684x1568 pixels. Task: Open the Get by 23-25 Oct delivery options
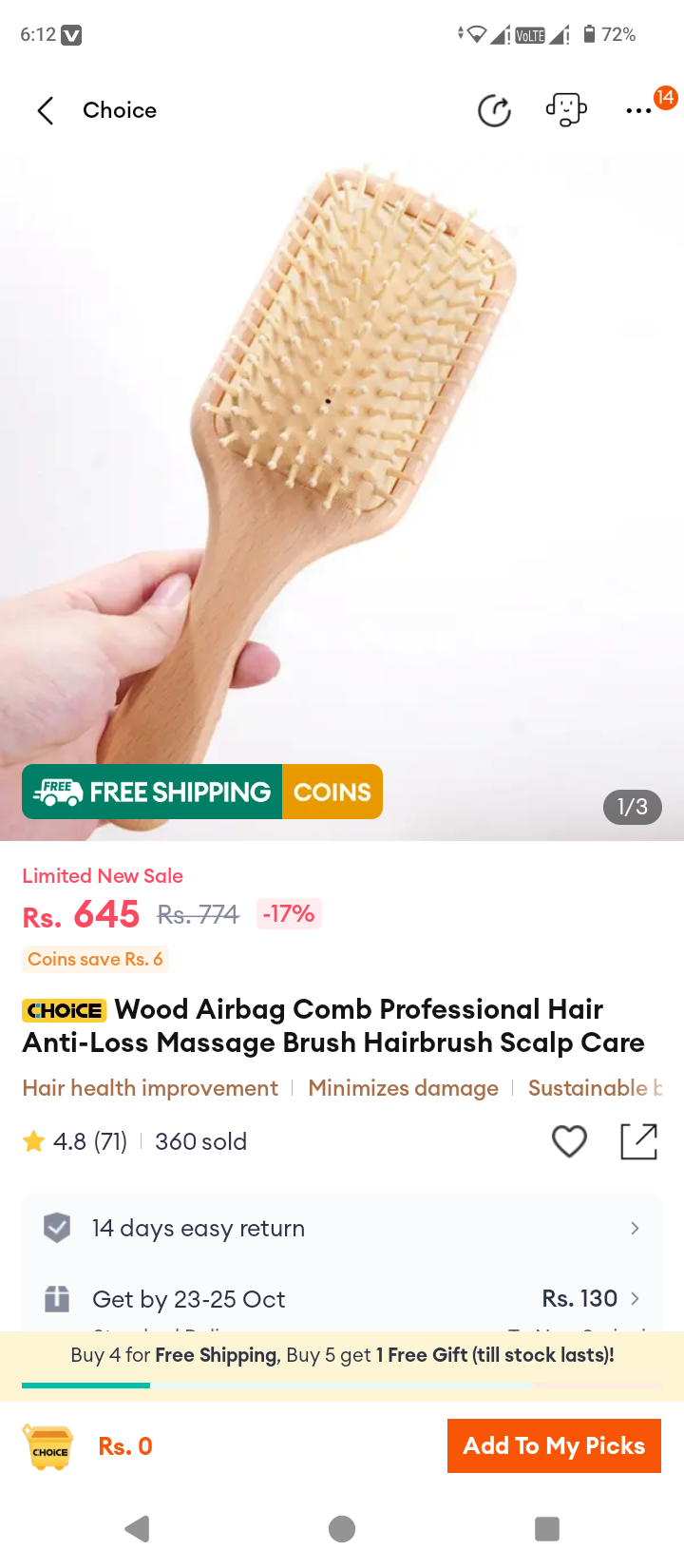[342, 1298]
